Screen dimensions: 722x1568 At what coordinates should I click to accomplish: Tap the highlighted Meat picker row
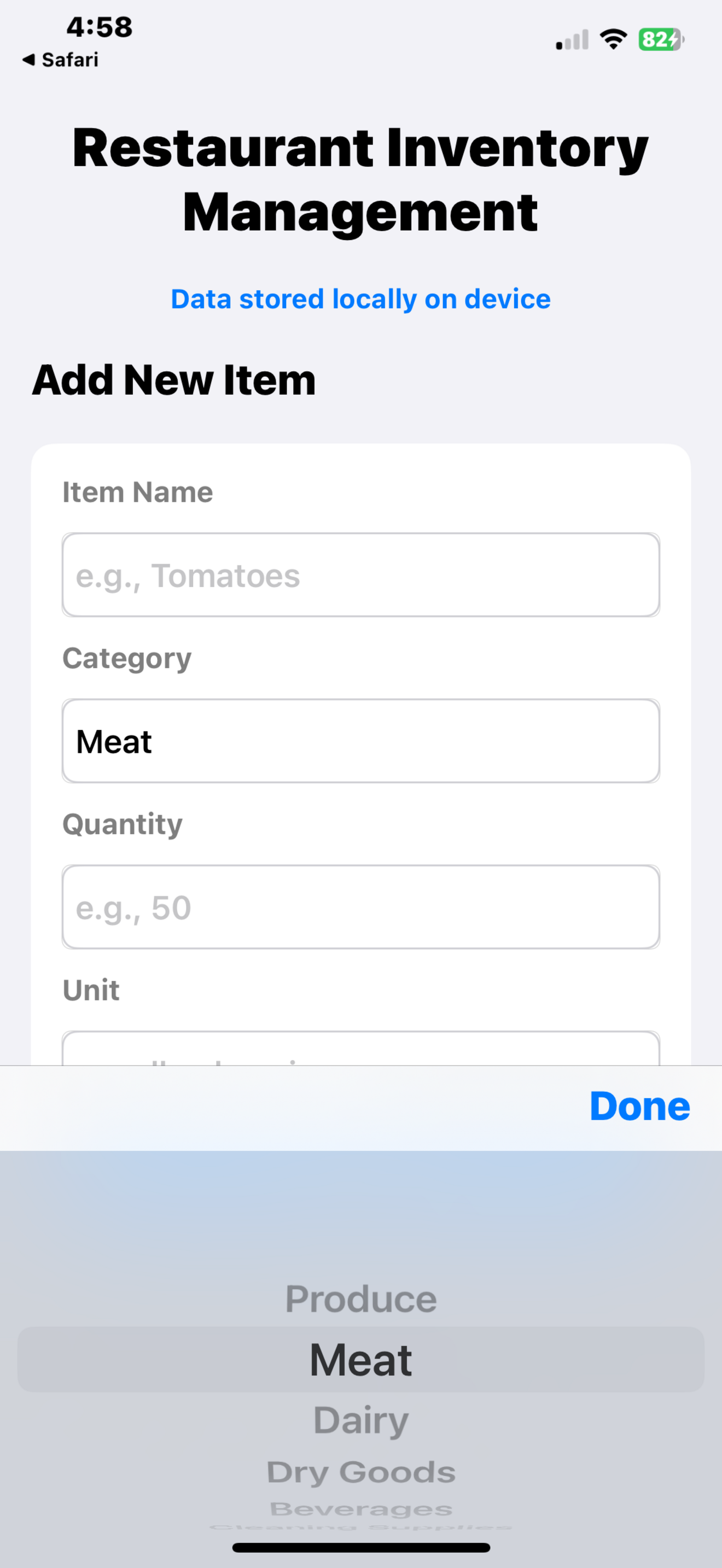click(361, 1358)
